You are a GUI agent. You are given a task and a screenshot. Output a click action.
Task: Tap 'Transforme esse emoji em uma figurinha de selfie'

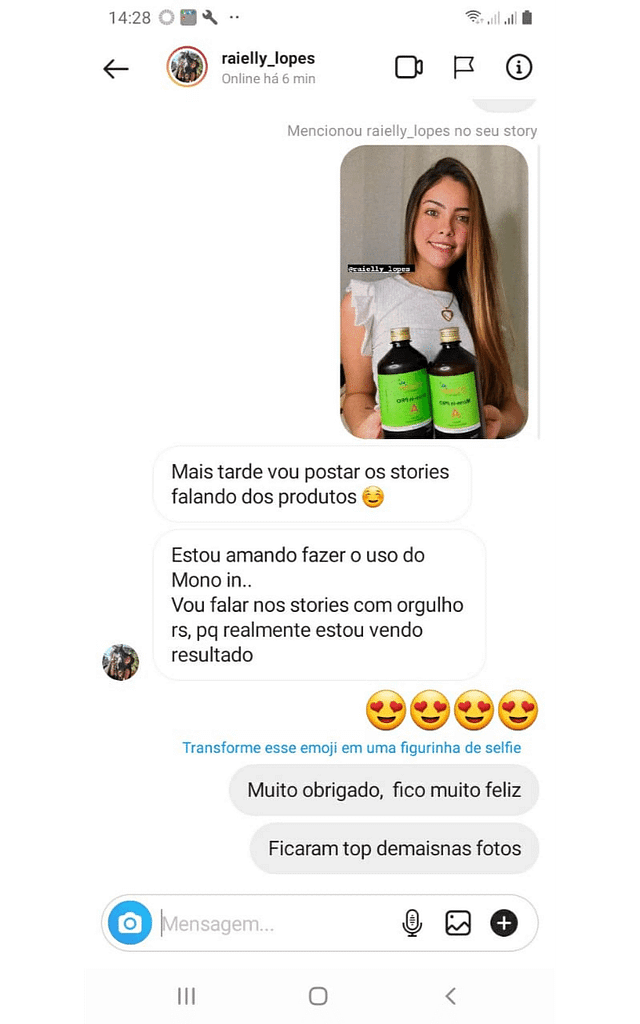tap(351, 748)
